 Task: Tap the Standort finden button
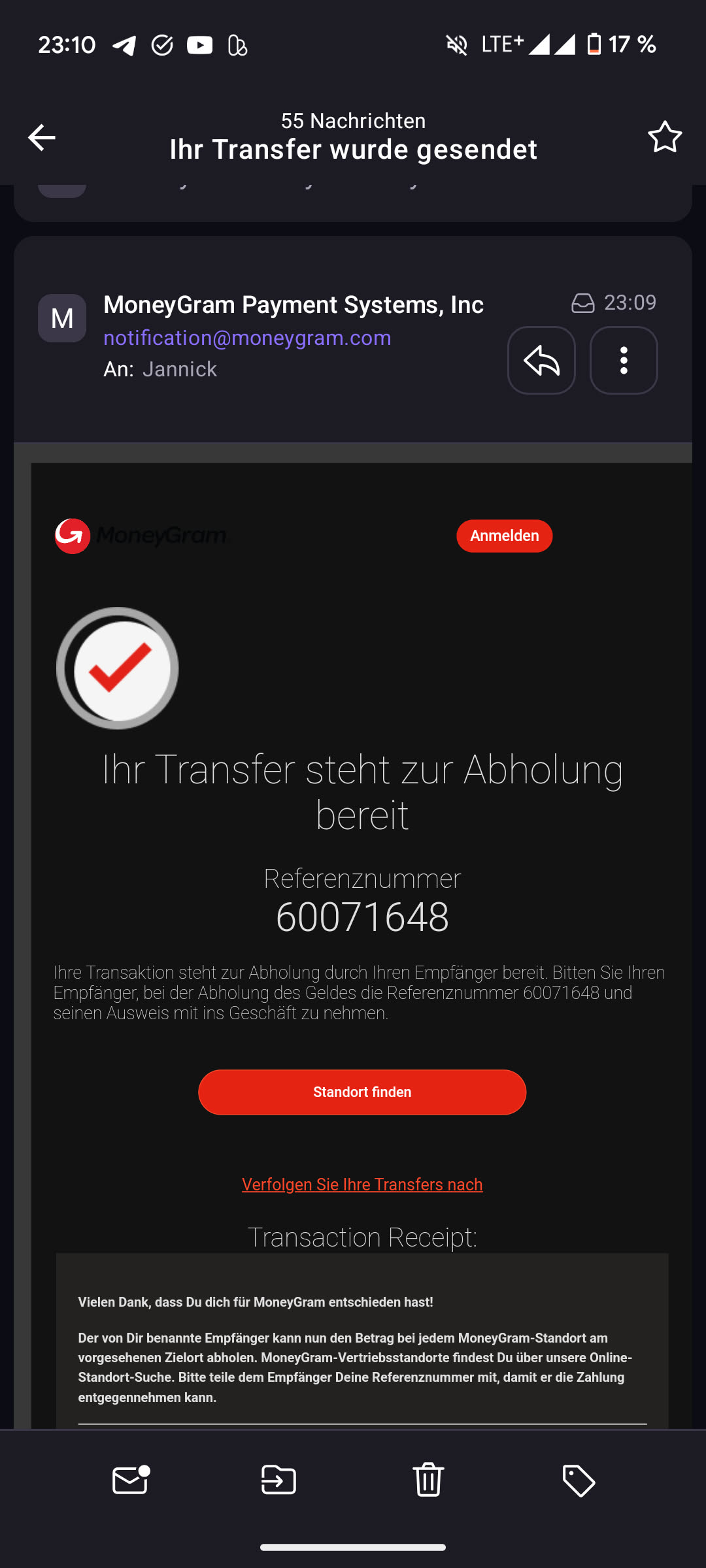pyautogui.click(x=362, y=1092)
